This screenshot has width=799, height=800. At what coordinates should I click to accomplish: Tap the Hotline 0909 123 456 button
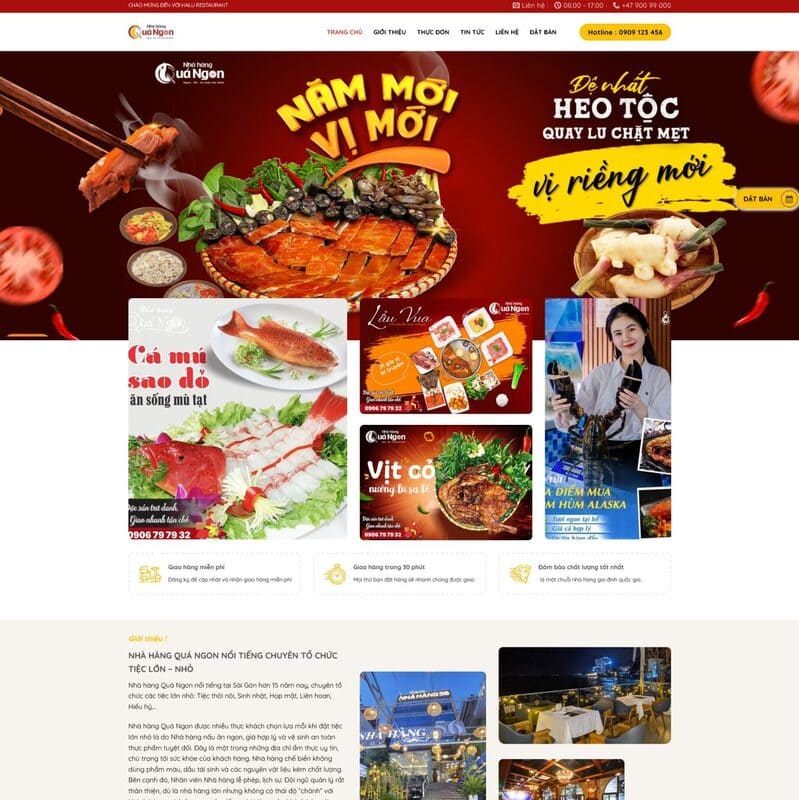tap(624, 32)
